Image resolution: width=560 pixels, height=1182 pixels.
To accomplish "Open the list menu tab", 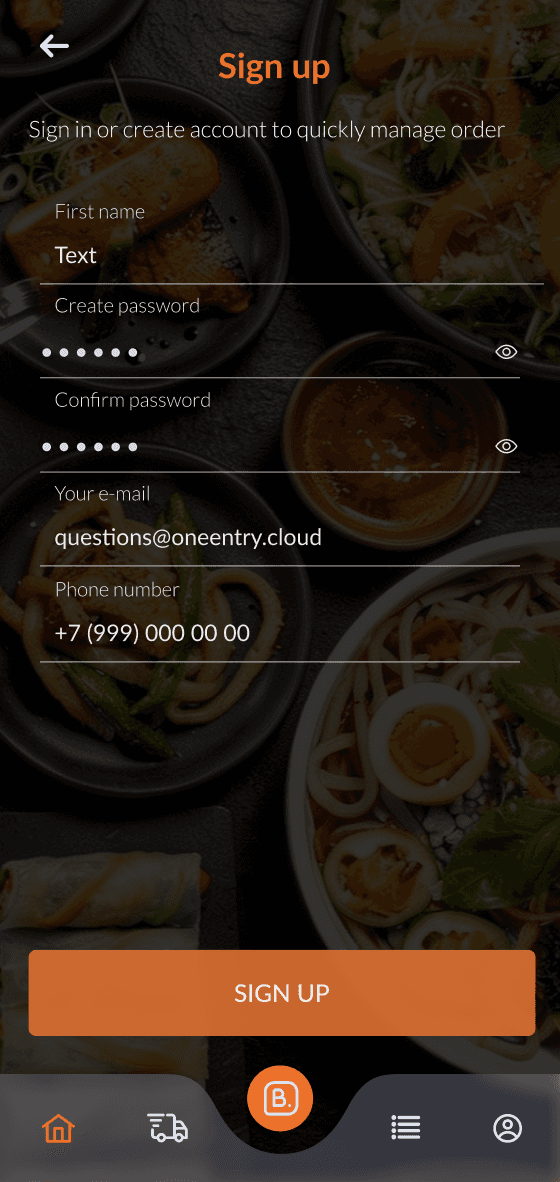I will click(405, 1128).
